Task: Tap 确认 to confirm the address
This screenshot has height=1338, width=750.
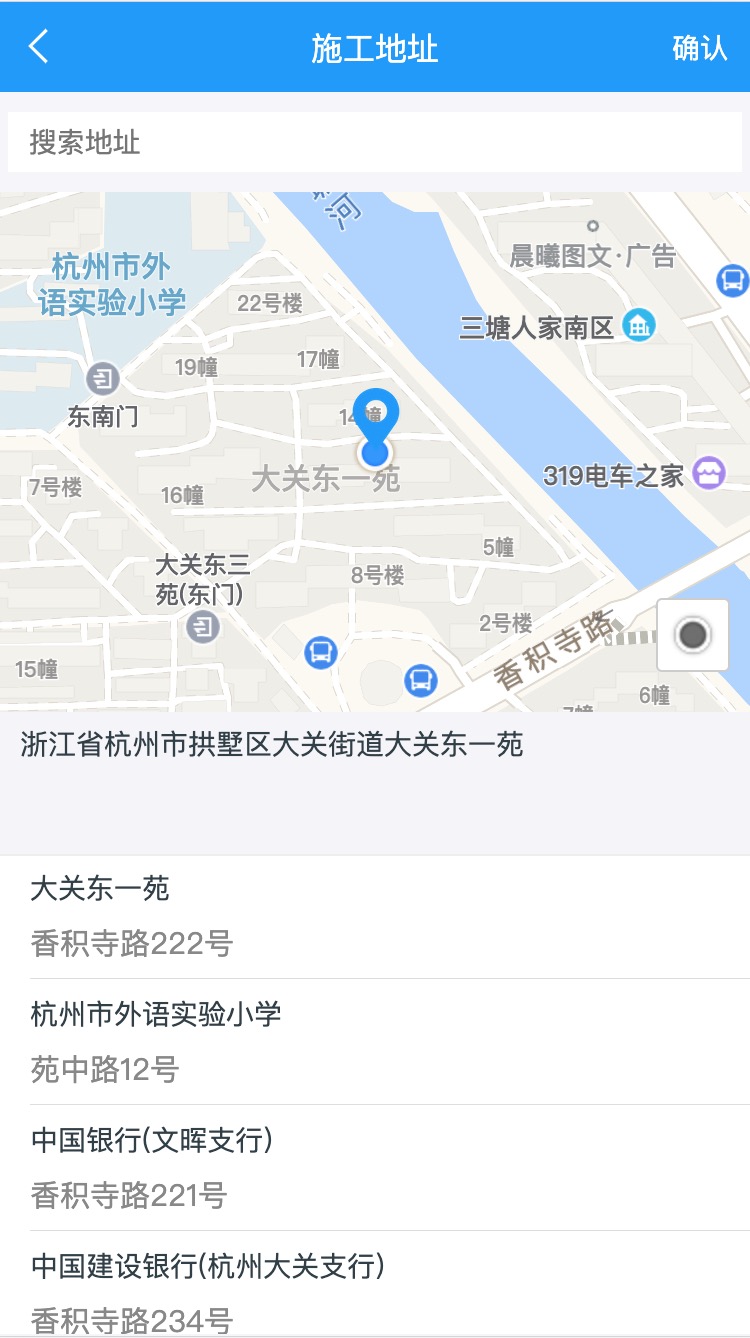Action: pos(699,48)
